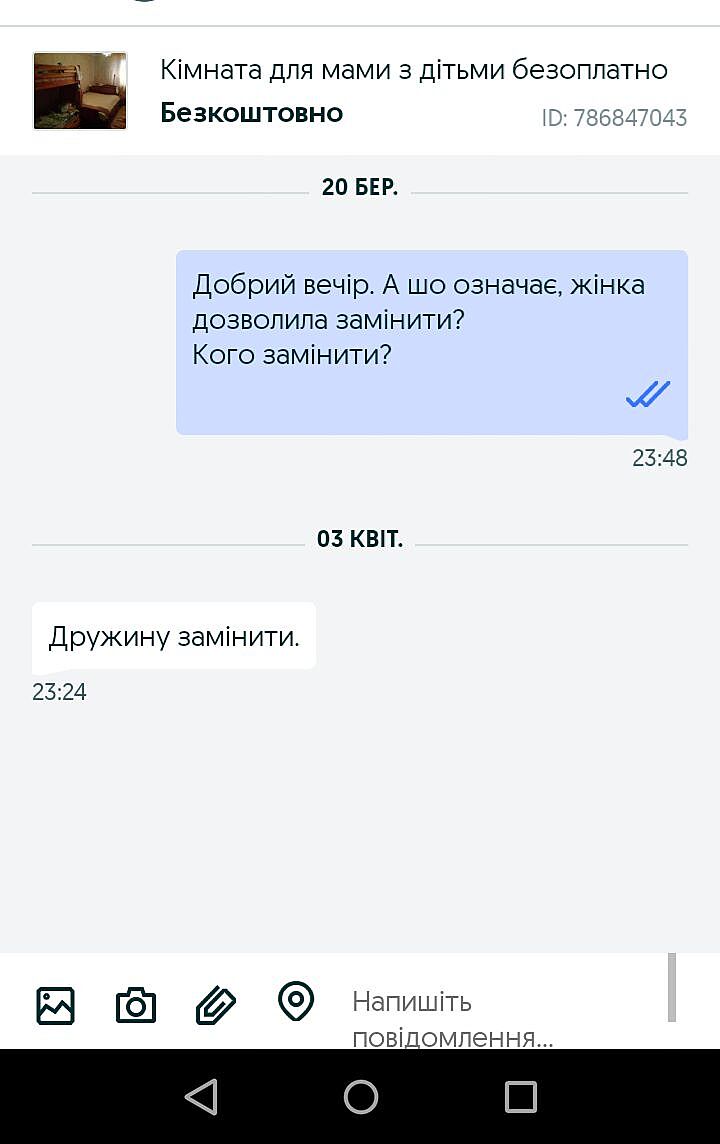
Task: Go back using the system back button
Action: tap(201, 1097)
